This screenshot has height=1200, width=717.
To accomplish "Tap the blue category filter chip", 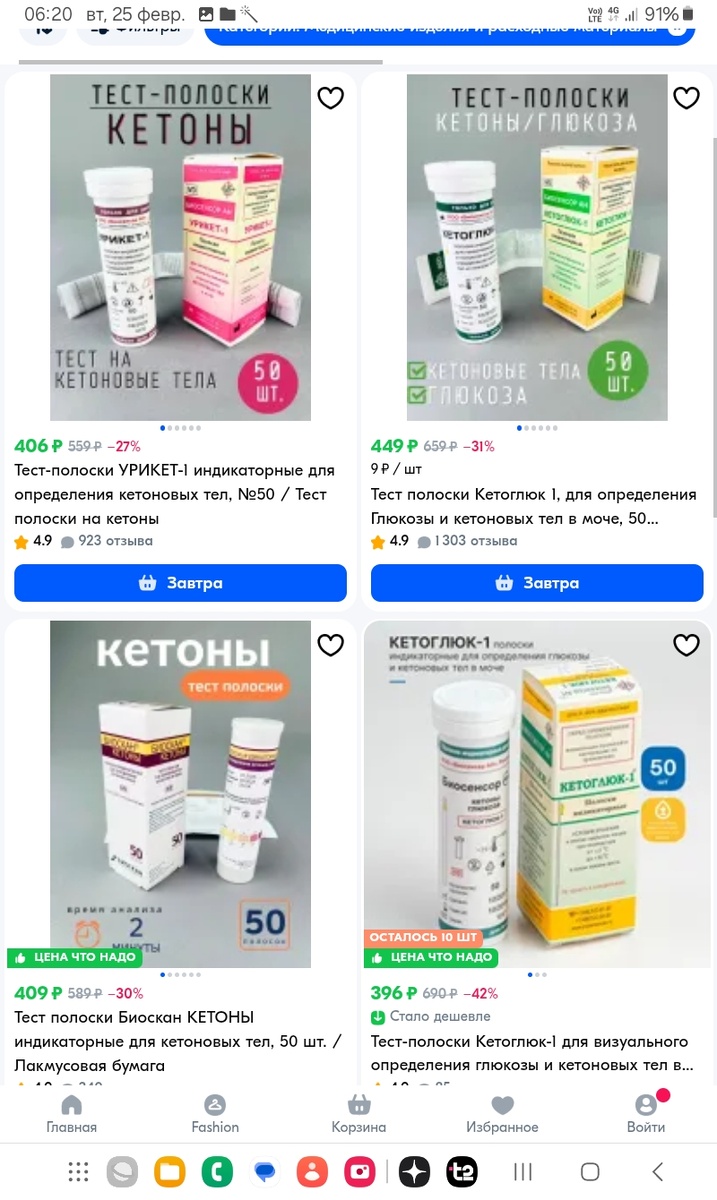I will pos(450,30).
